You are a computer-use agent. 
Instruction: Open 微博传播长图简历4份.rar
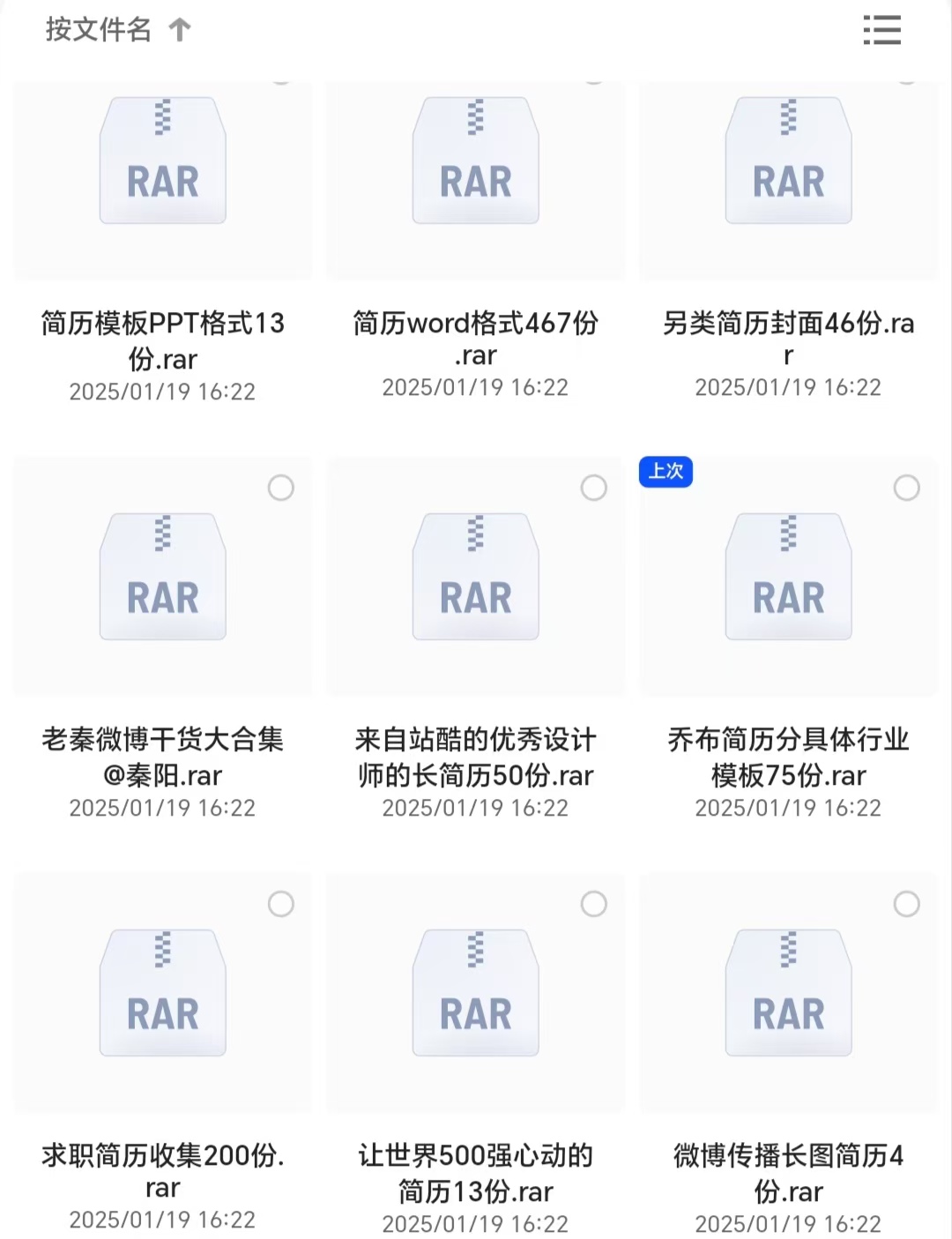(x=789, y=994)
